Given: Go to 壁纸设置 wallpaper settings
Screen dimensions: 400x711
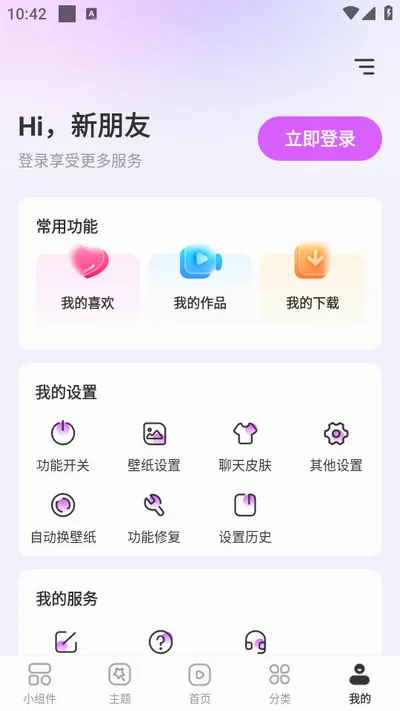Looking at the screenshot, I should (154, 447).
